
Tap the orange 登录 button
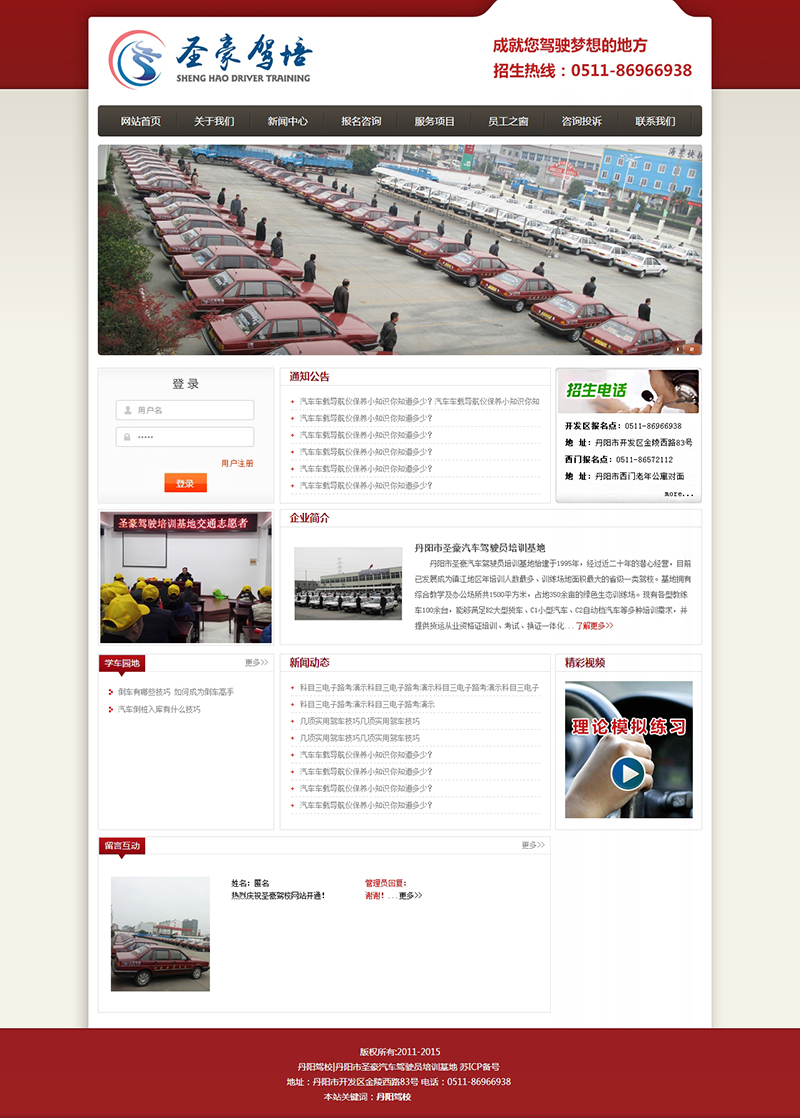coord(185,483)
